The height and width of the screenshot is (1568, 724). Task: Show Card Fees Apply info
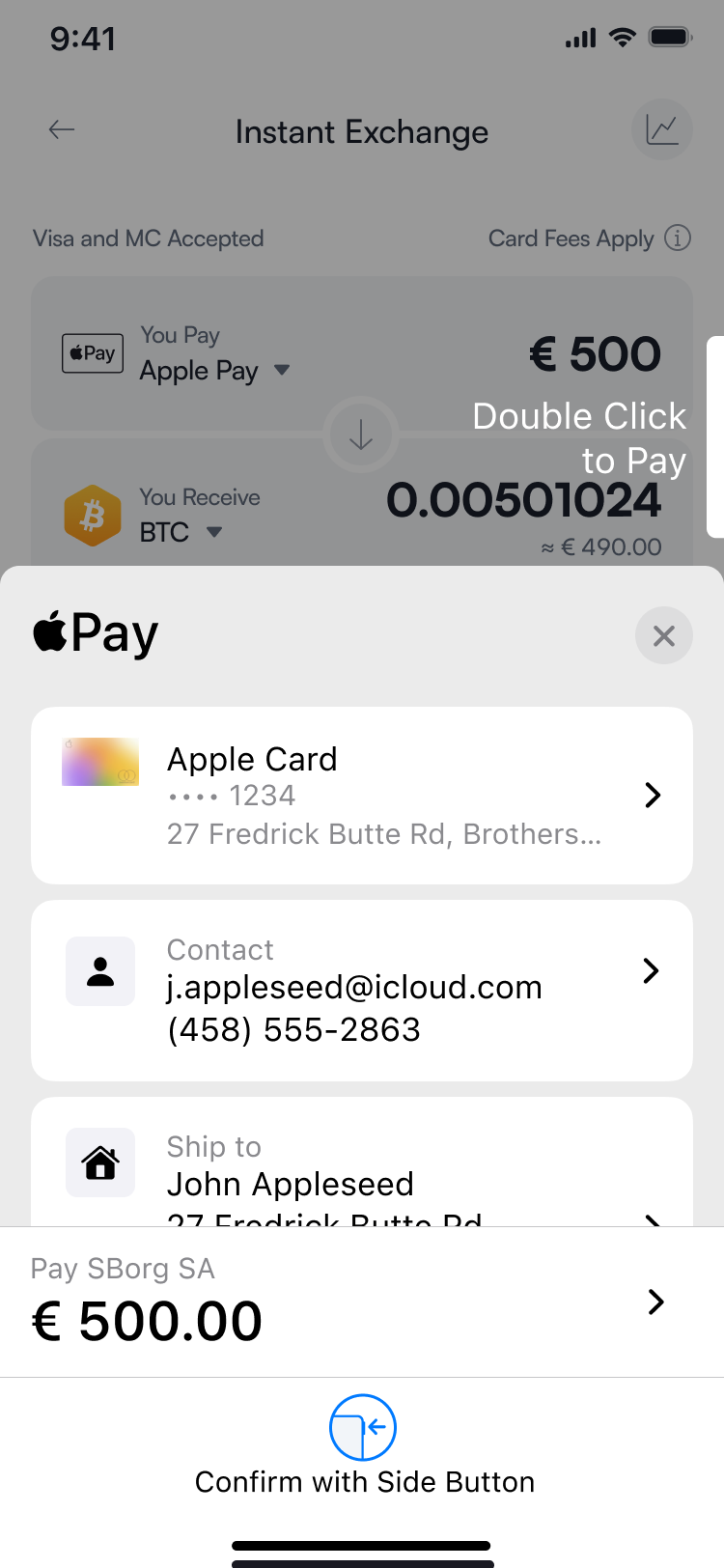click(x=678, y=238)
